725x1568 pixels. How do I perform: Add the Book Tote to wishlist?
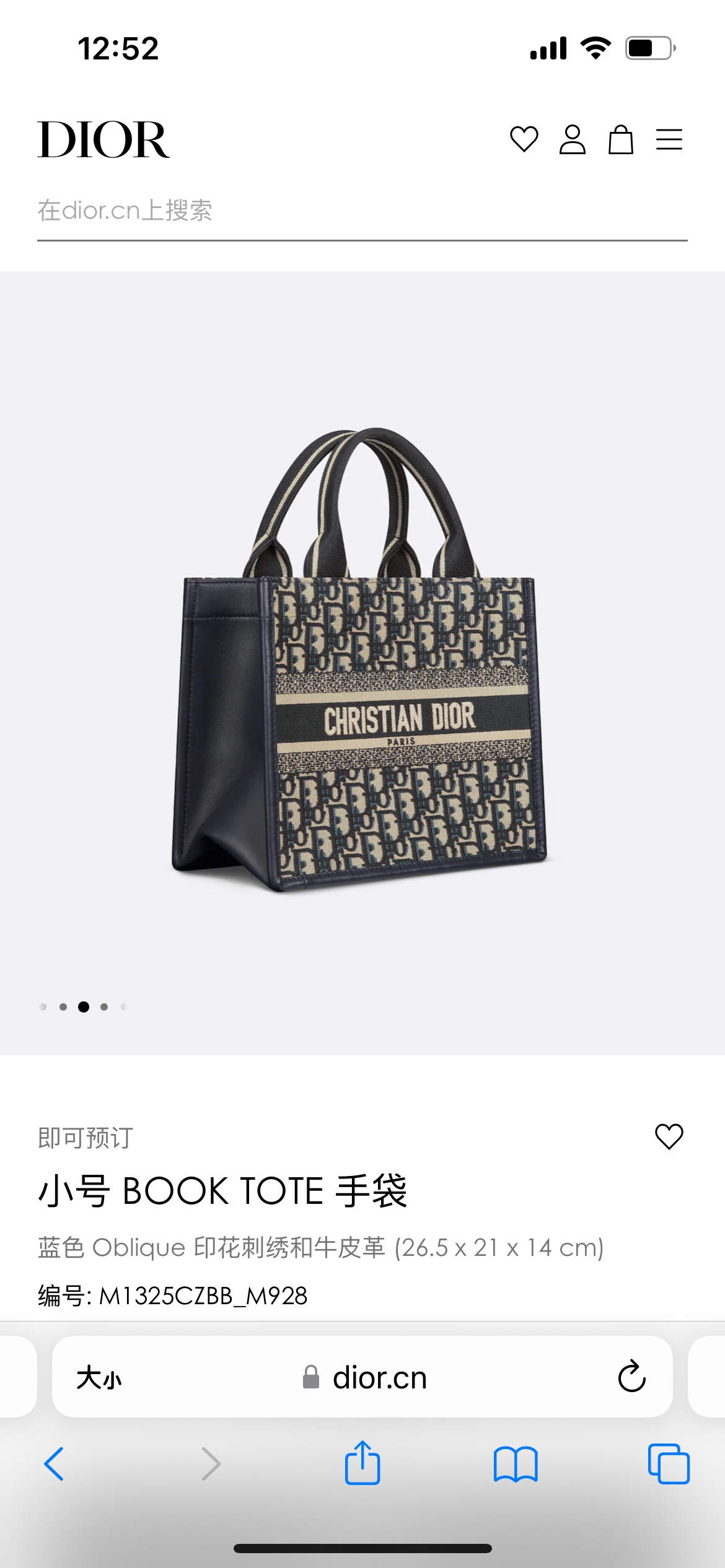pos(669,1136)
